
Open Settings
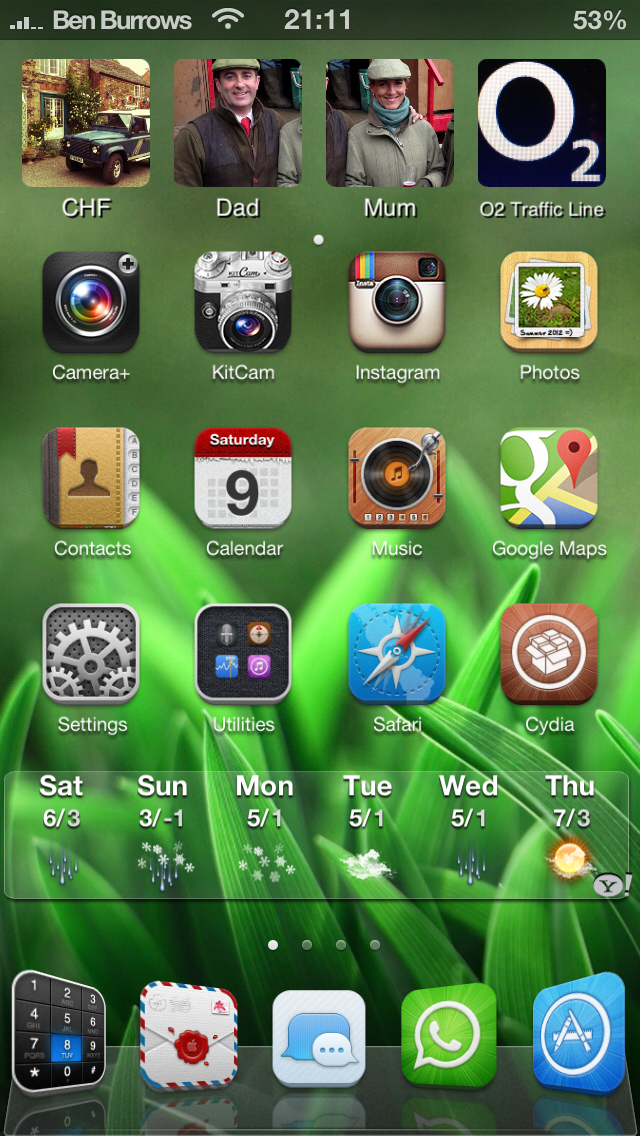click(x=92, y=654)
